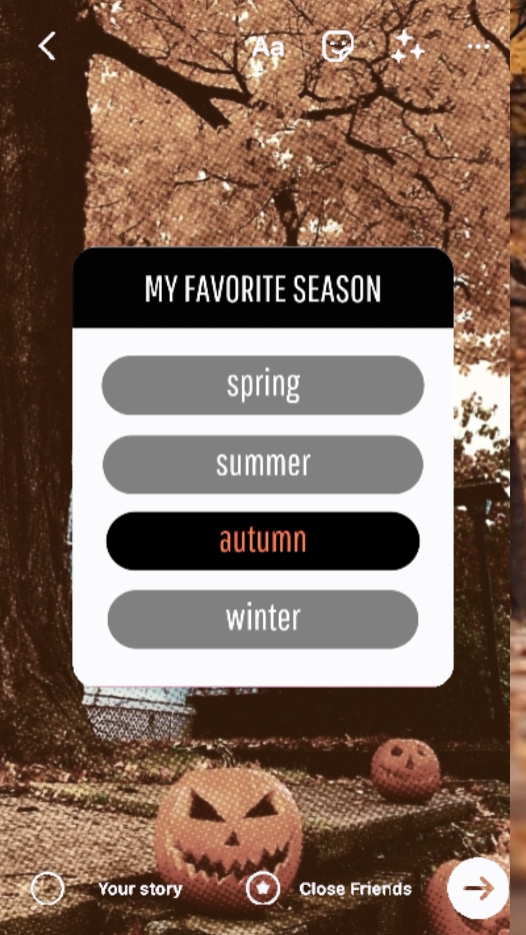Open the three-dot more options menu
526x935 pixels.
tap(478, 47)
